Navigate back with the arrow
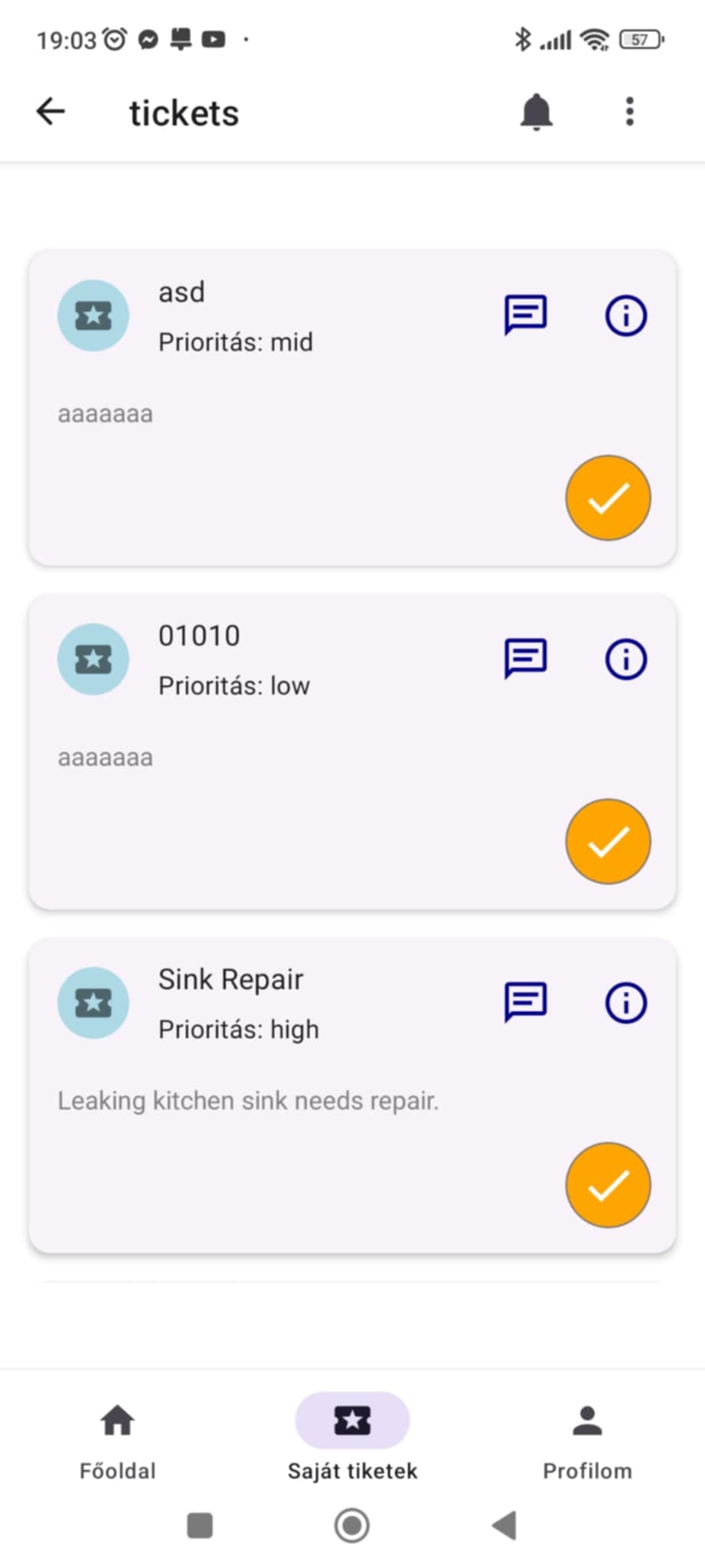705x1568 pixels. pos(50,112)
